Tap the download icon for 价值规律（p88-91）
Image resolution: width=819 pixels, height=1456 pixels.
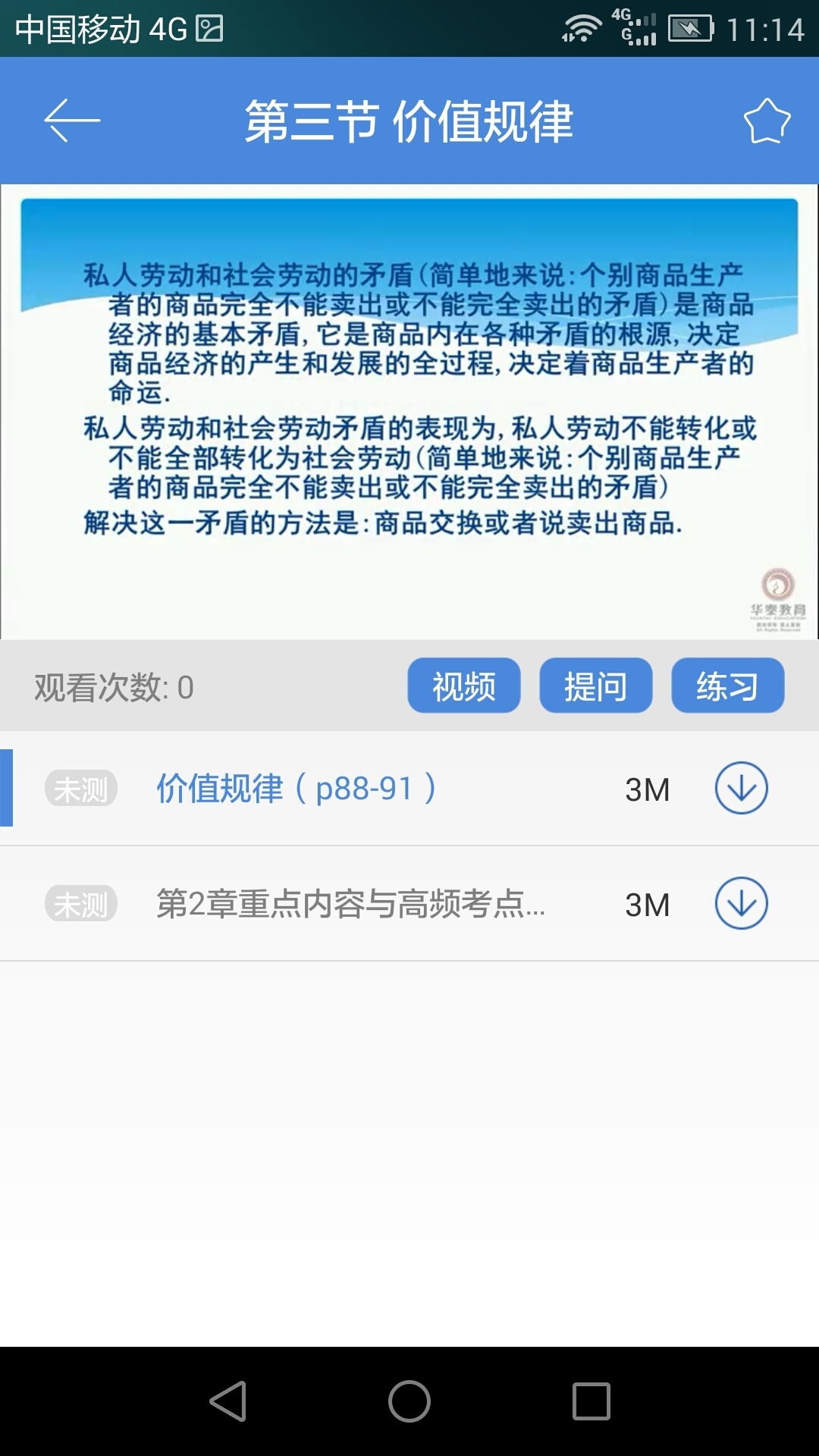pos(741,788)
